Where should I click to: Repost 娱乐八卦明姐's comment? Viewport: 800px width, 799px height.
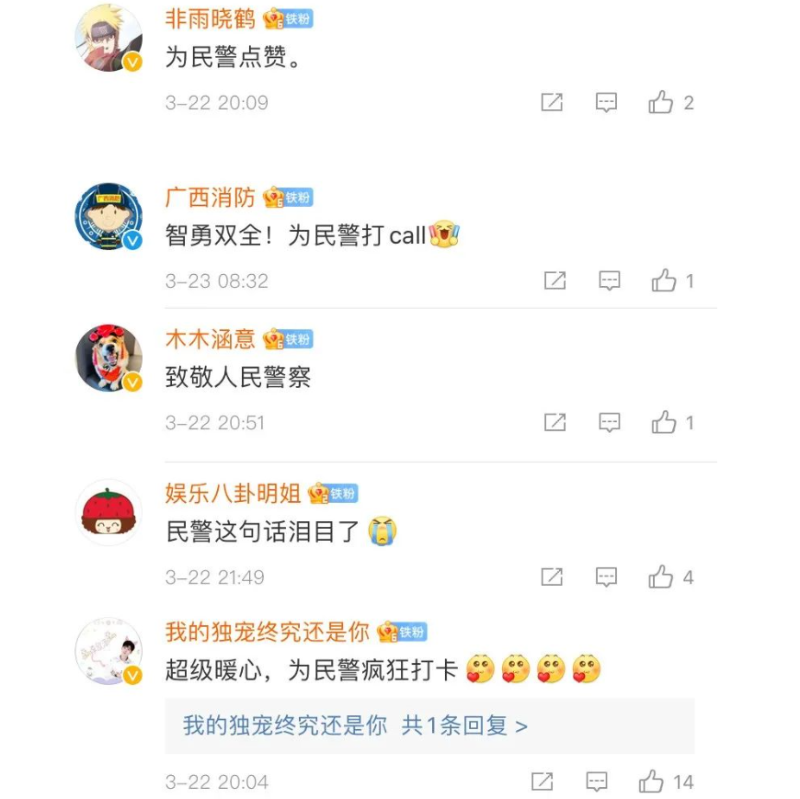pos(551,577)
